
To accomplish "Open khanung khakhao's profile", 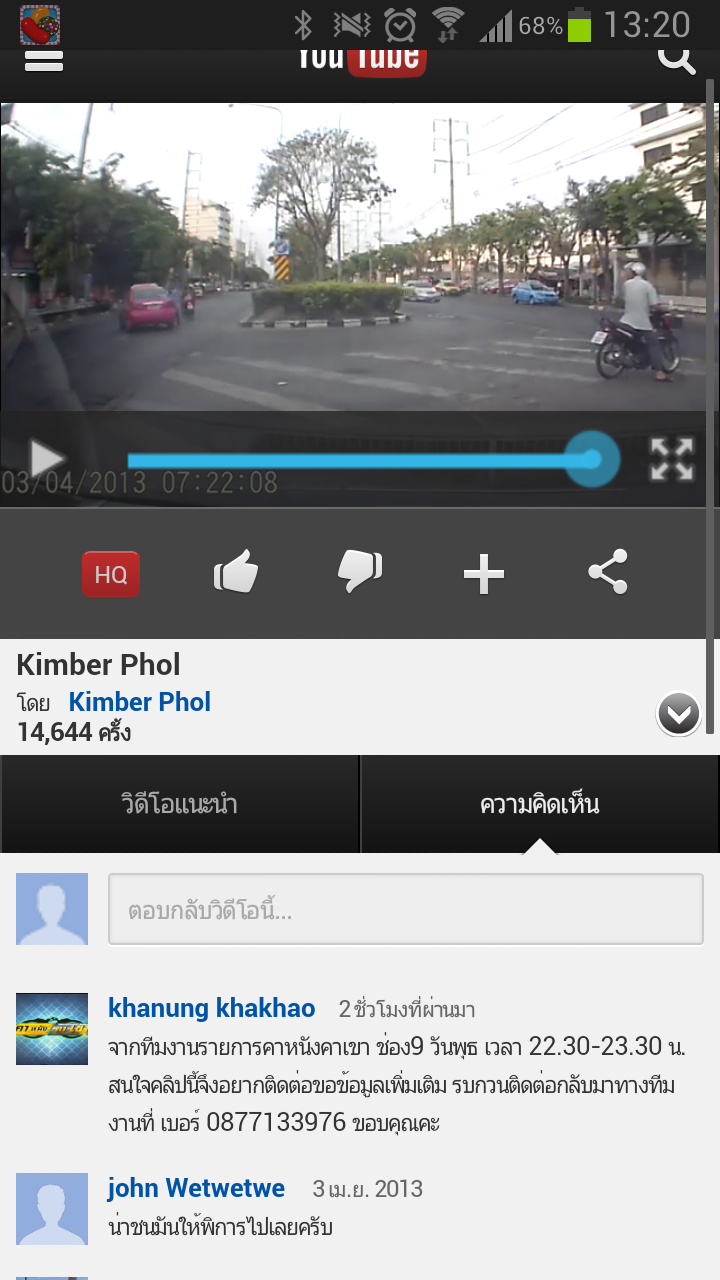I will click(x=211, y=1008).
